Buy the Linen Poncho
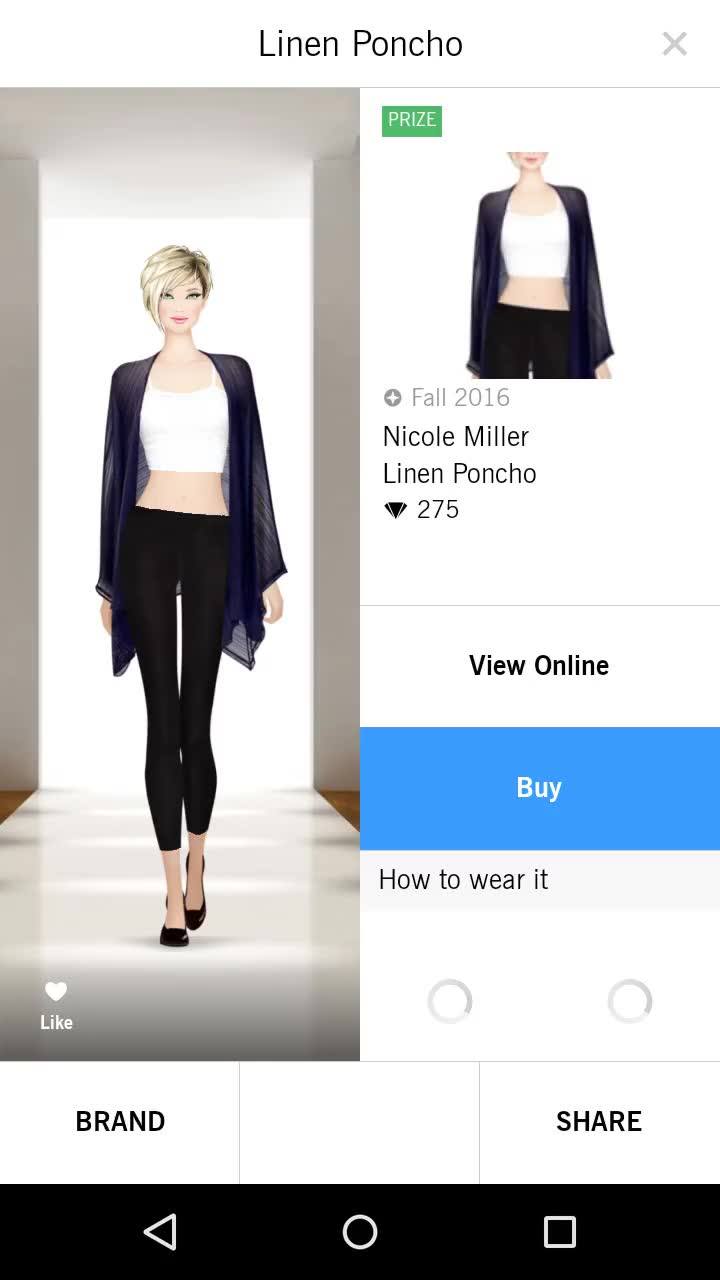720x1280 pixels. click(x=539, y=788)
